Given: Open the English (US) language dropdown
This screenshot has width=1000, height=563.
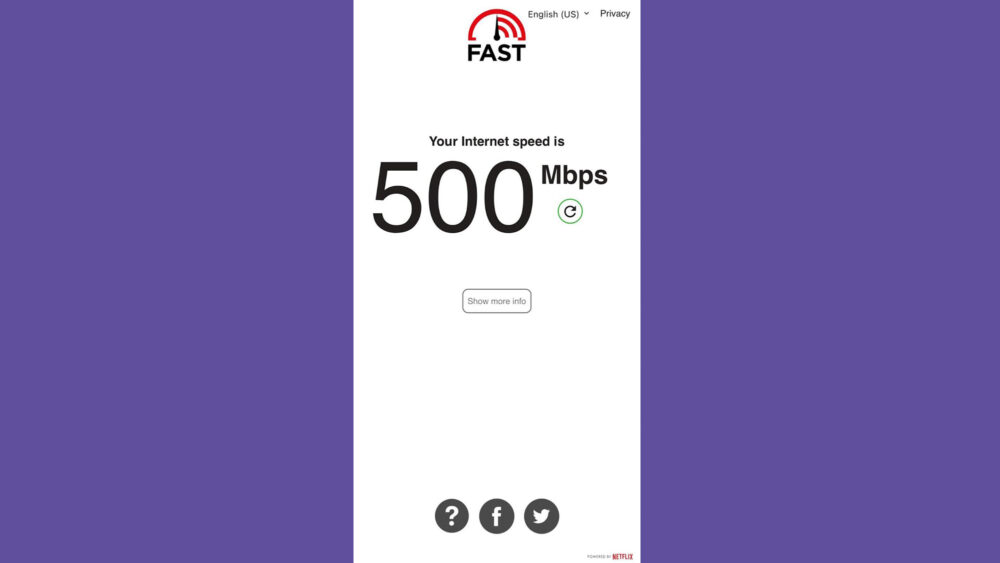Looking at the screenshot, I should [x=558, y=14].
